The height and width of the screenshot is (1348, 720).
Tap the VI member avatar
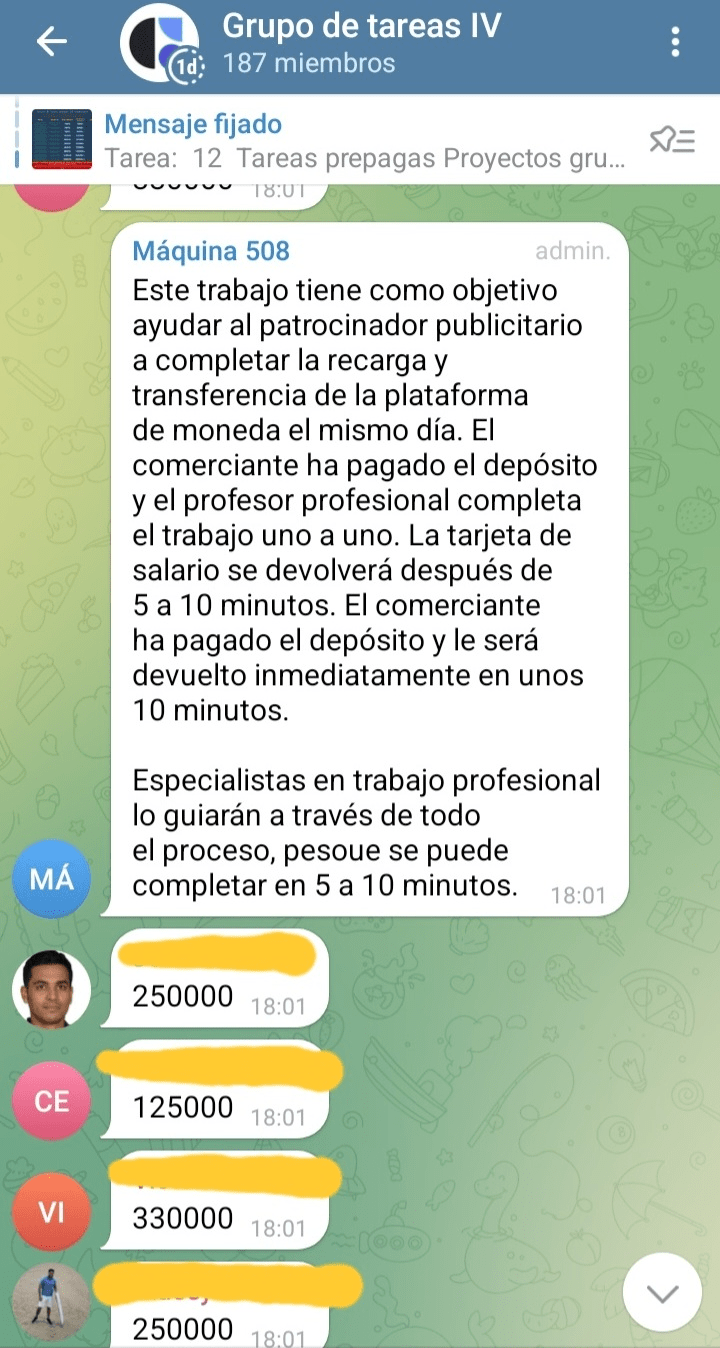(x=52, y=1212)
